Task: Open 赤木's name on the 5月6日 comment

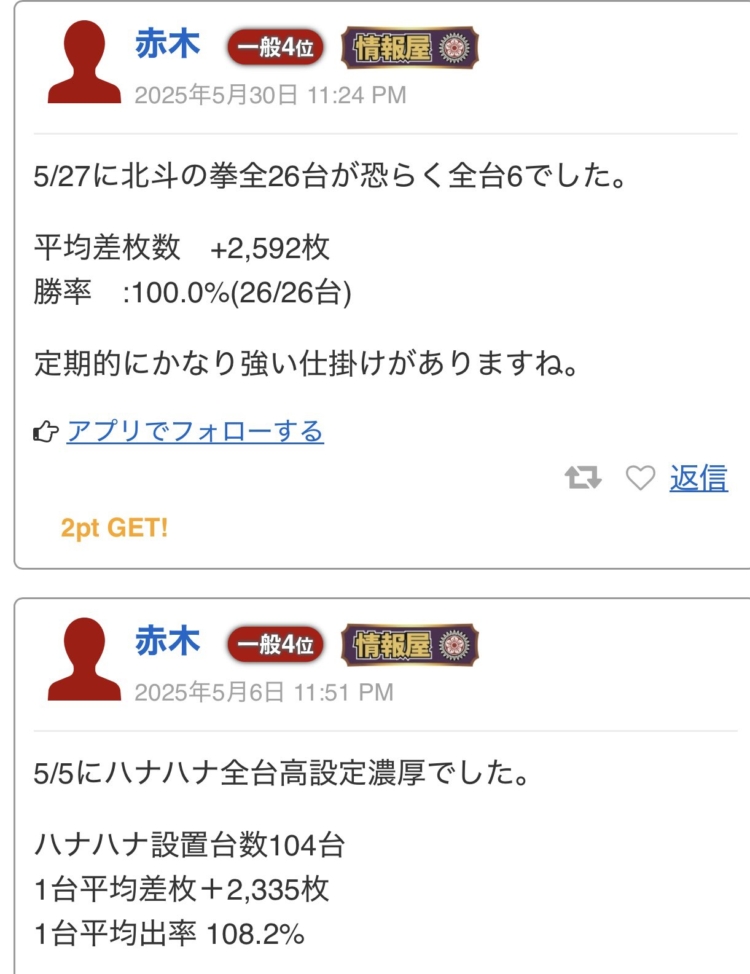Action: pyautogui.click(x=167, y=642)
